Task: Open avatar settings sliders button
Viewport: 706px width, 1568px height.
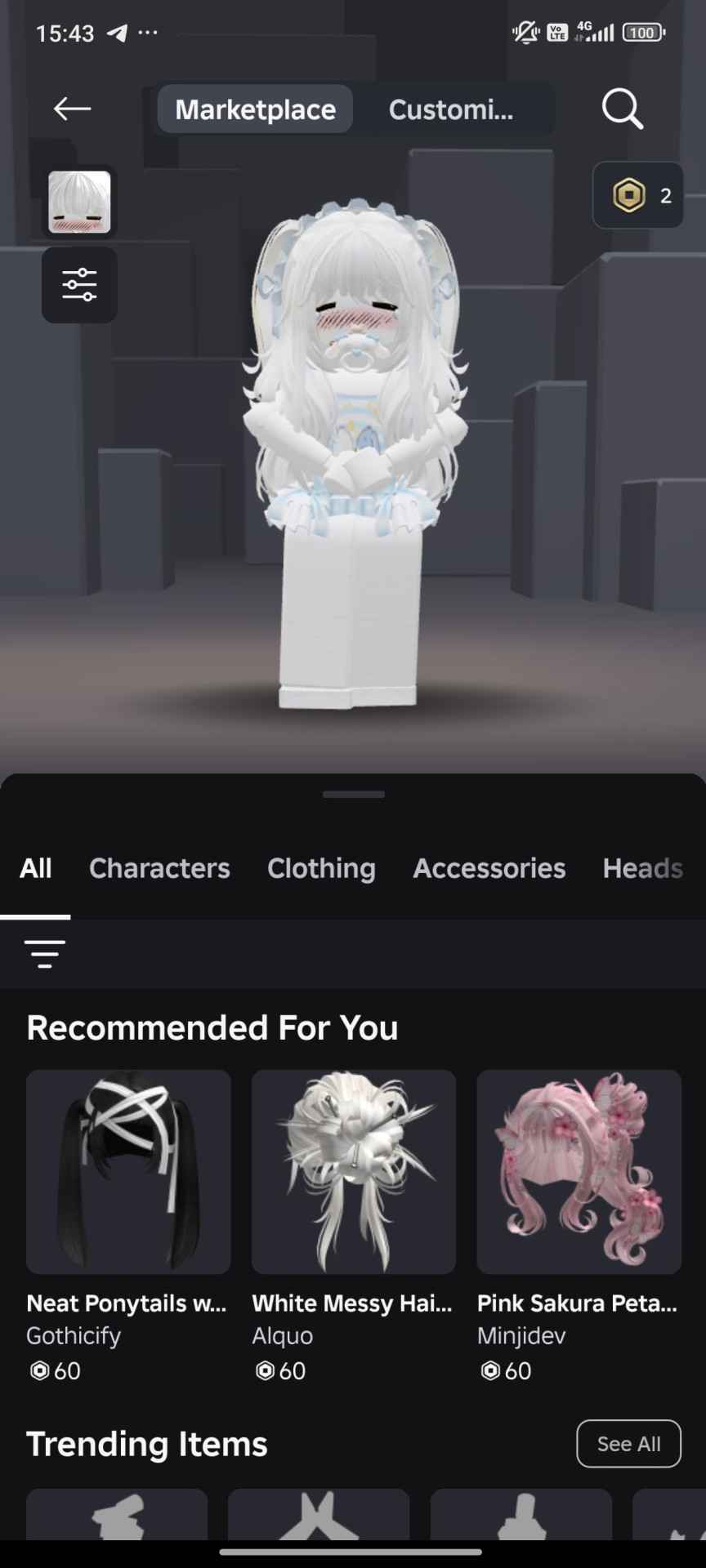Action: tap(79, 285)
